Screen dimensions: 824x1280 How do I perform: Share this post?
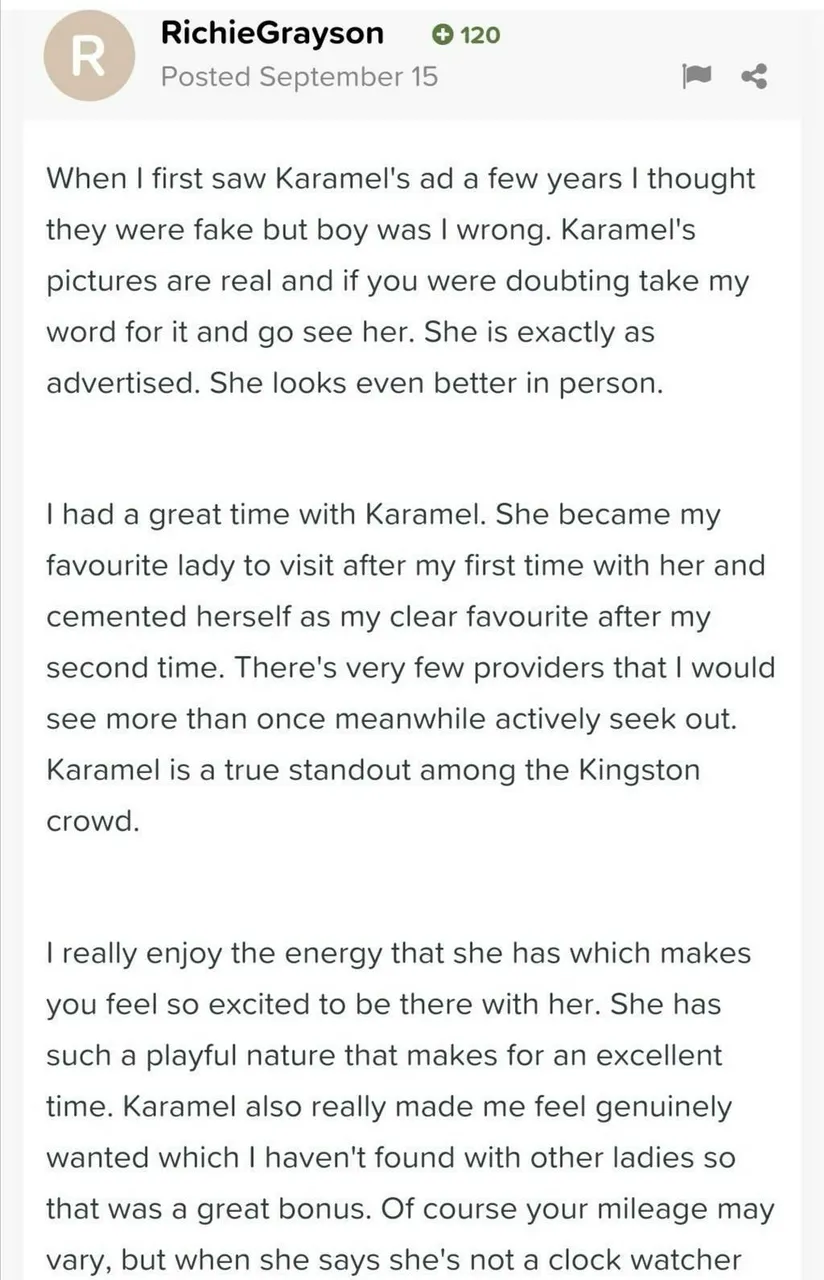(753, 76)
